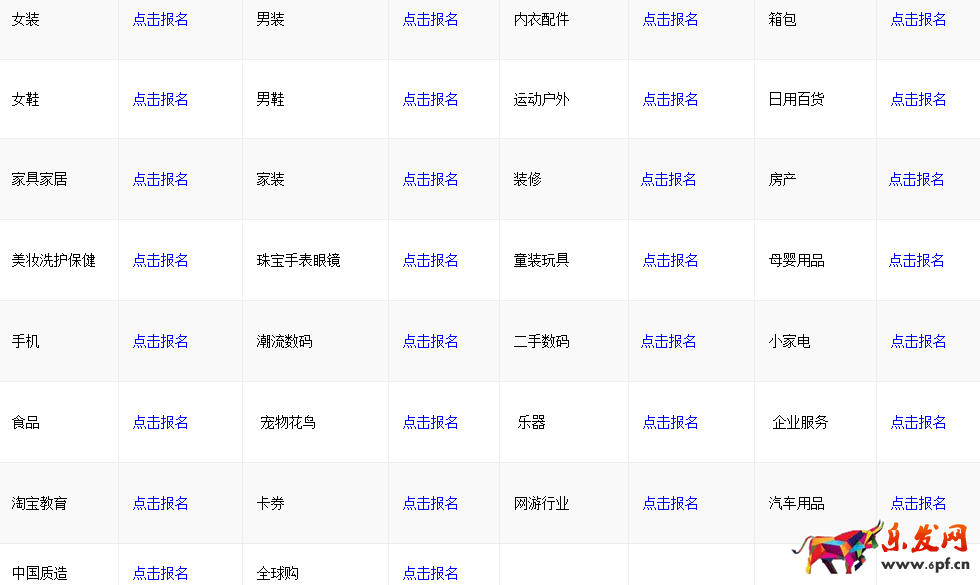Open 点击报名 link next to 女鞋
This screenshot has width=980, height=585.
coord(160,99)
